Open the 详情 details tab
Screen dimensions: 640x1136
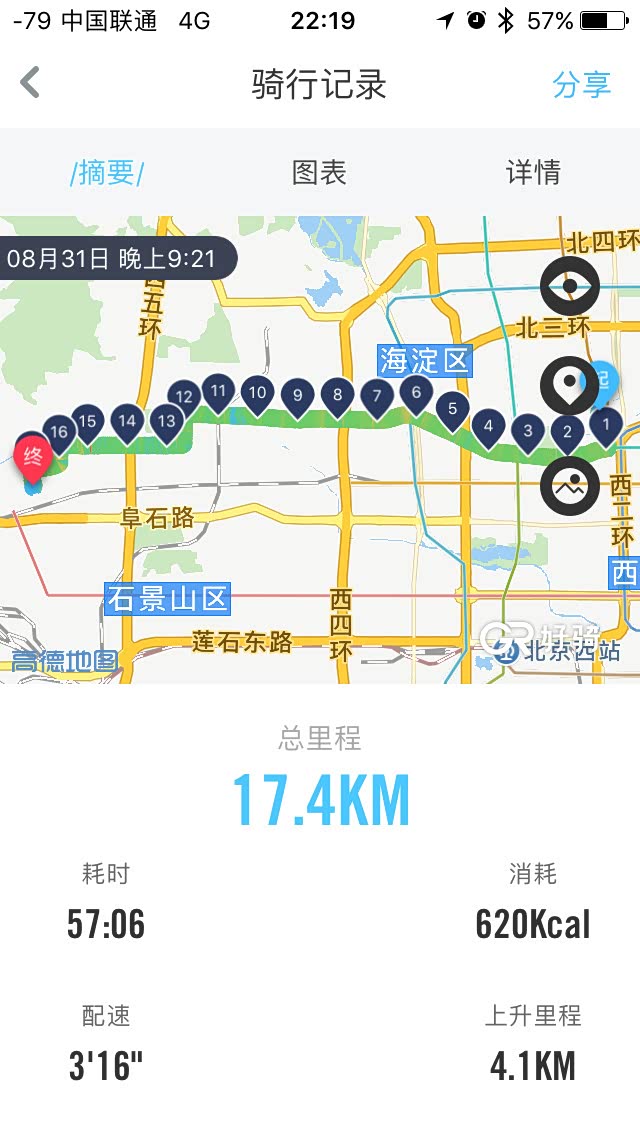[x=533, y=173]
